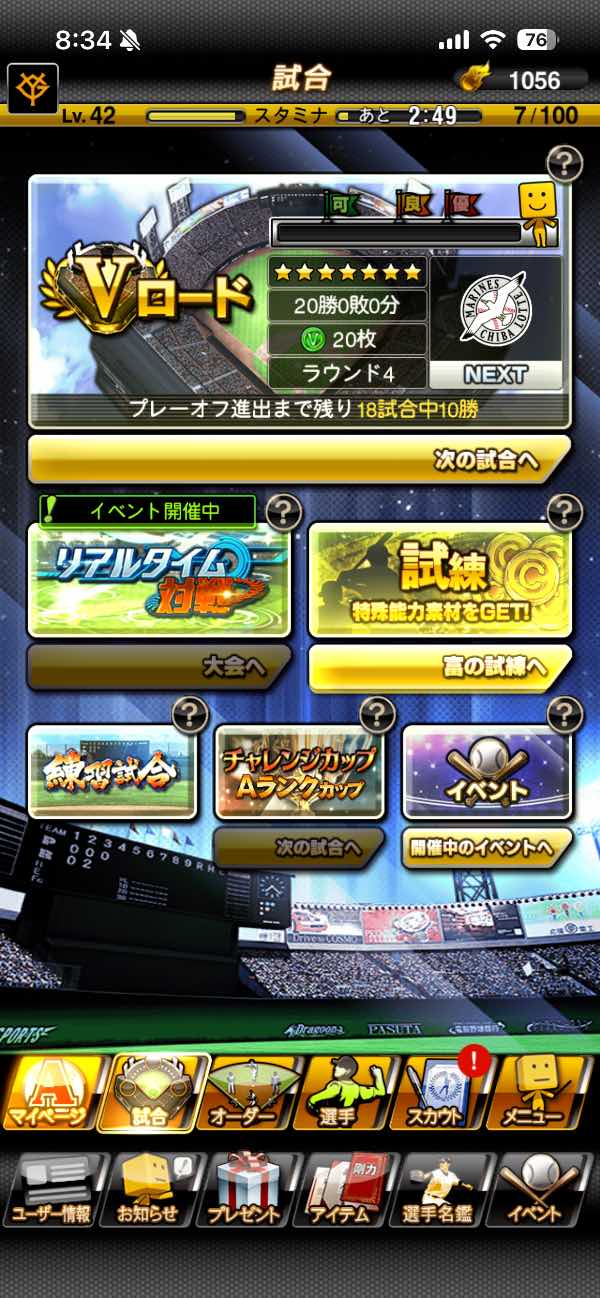Tap the 次の試合へ button under Vロード

pyautogui.click(x=299, y=459)
